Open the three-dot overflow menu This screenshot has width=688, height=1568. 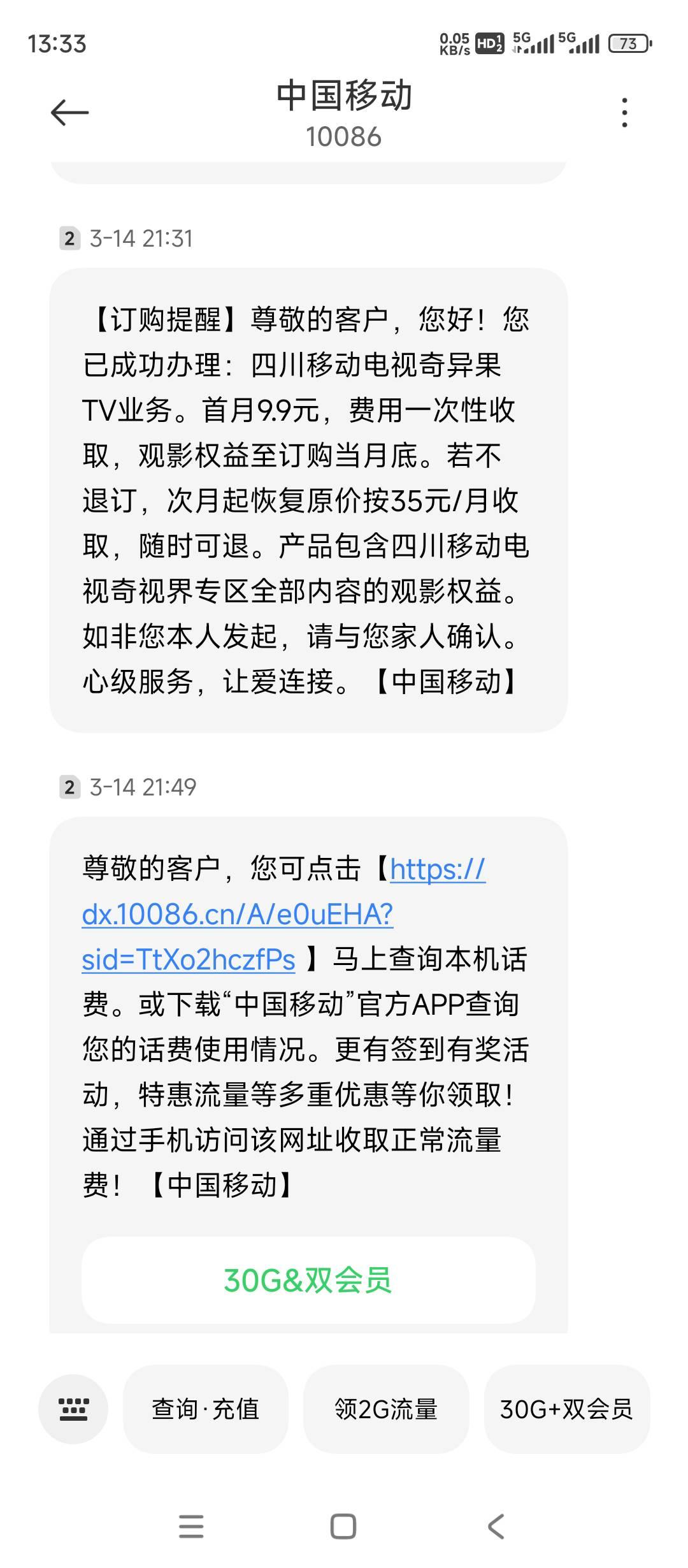624,113
